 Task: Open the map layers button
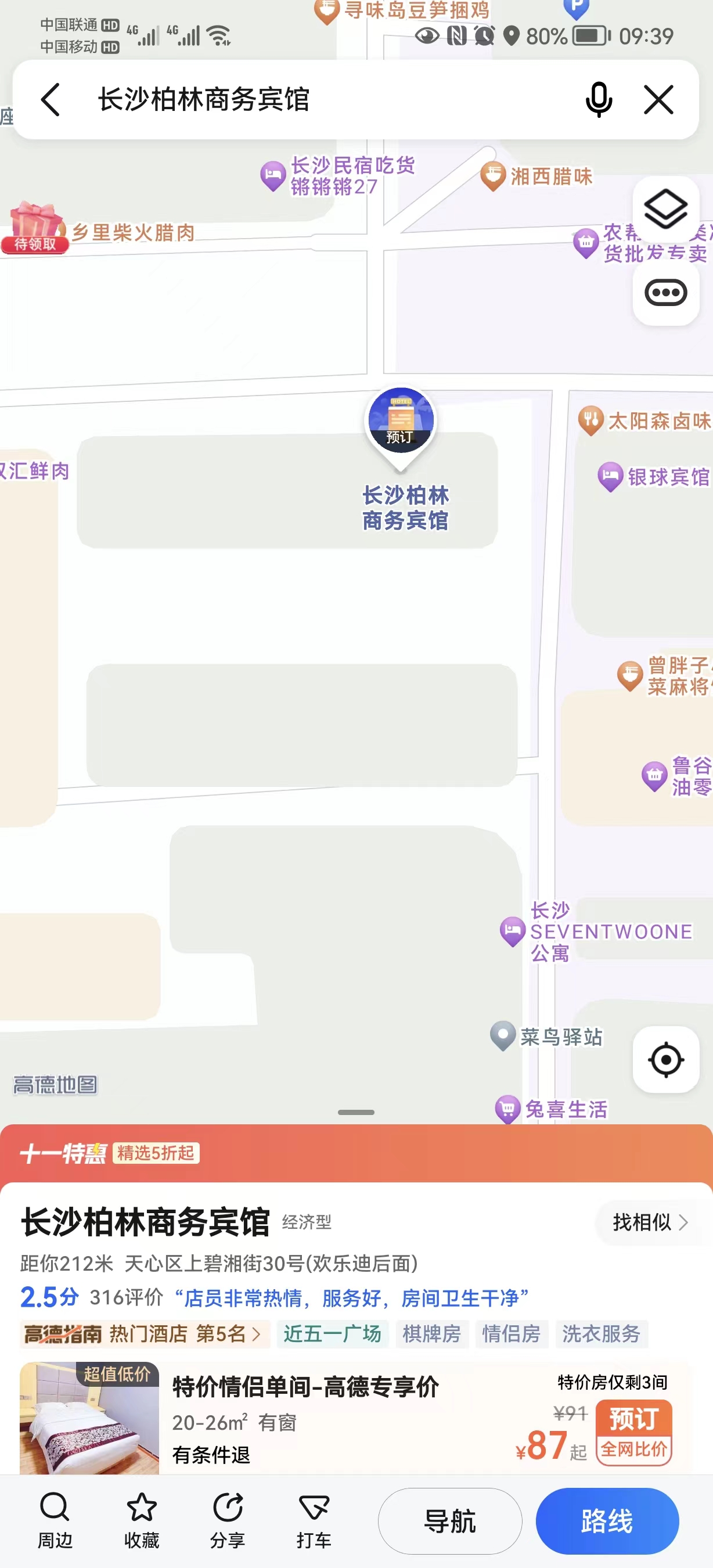(x=665, y=209)
